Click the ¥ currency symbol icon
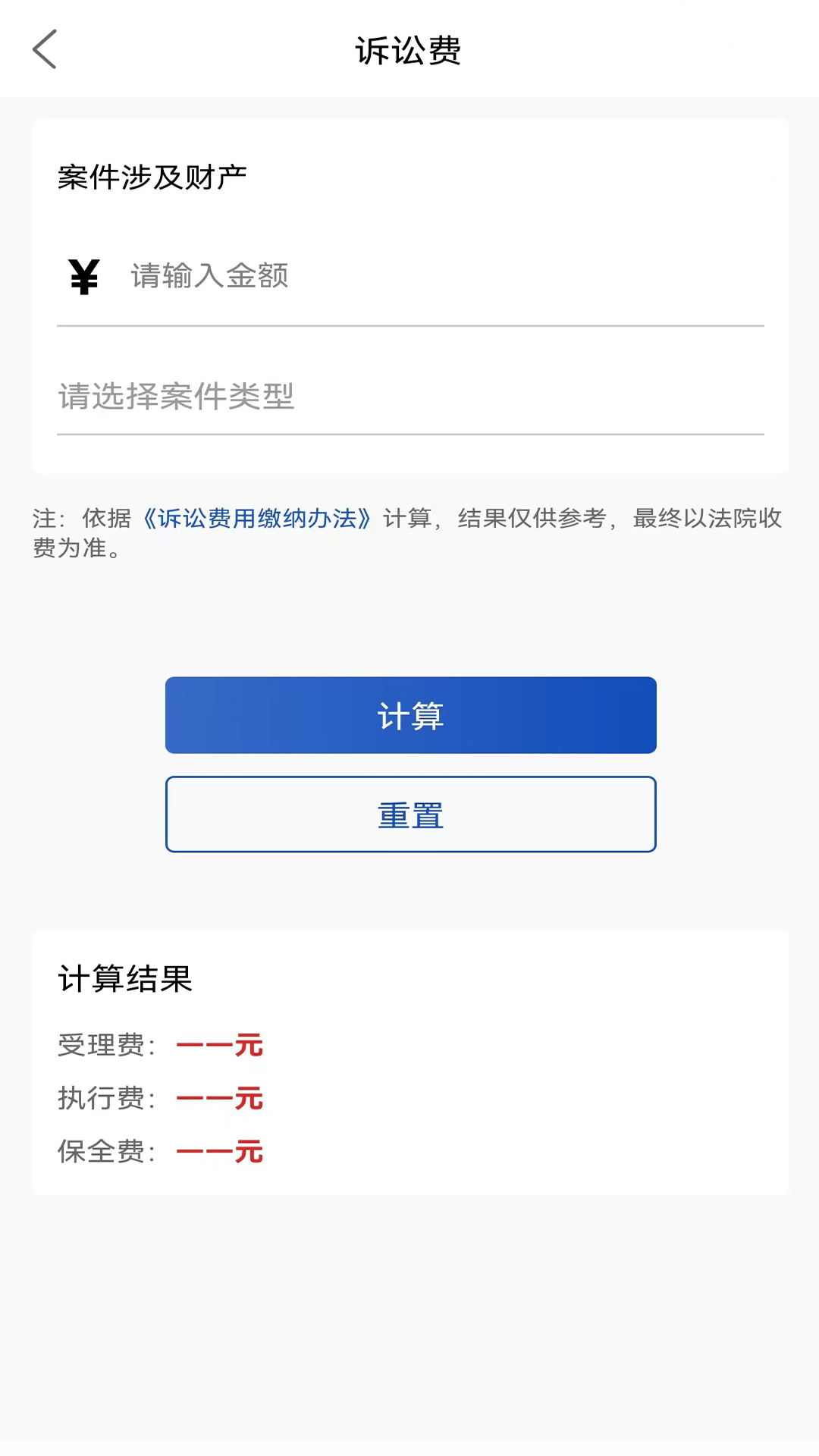The width and height of the screenshot is (819, 1456). click(x=82, y=275)
